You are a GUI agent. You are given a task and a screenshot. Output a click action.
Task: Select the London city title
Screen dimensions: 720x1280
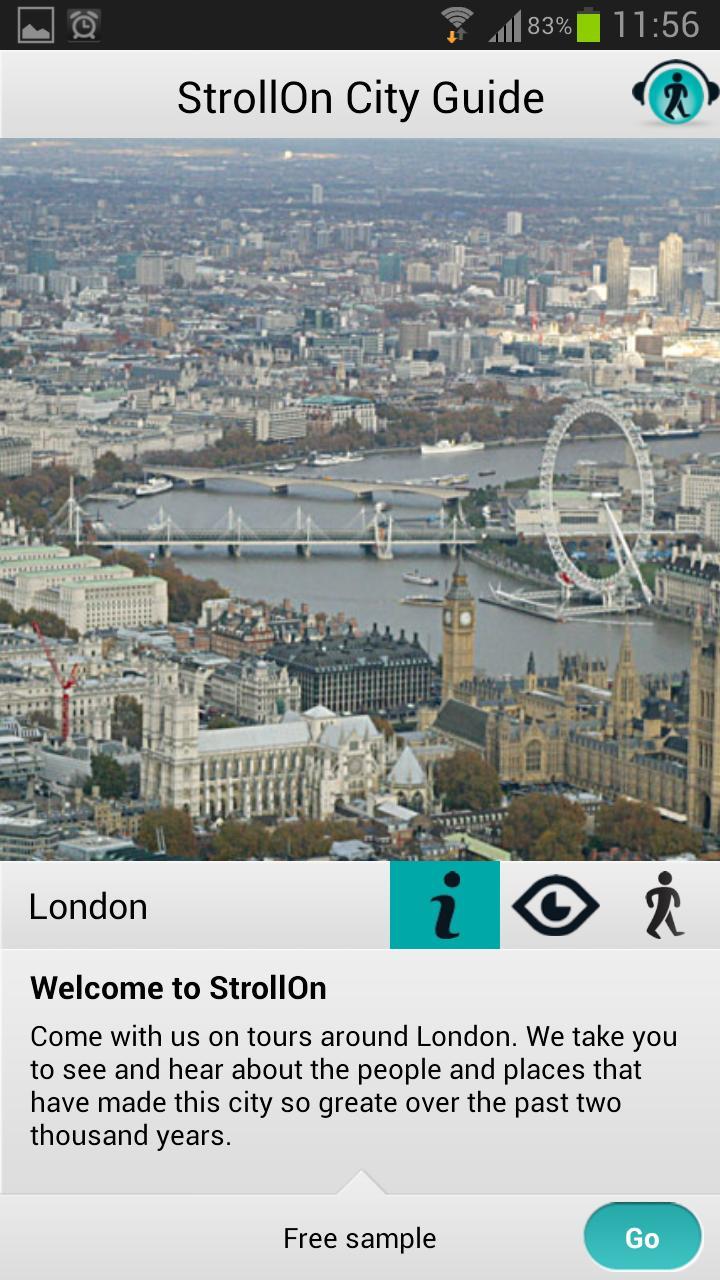[86, 906]
